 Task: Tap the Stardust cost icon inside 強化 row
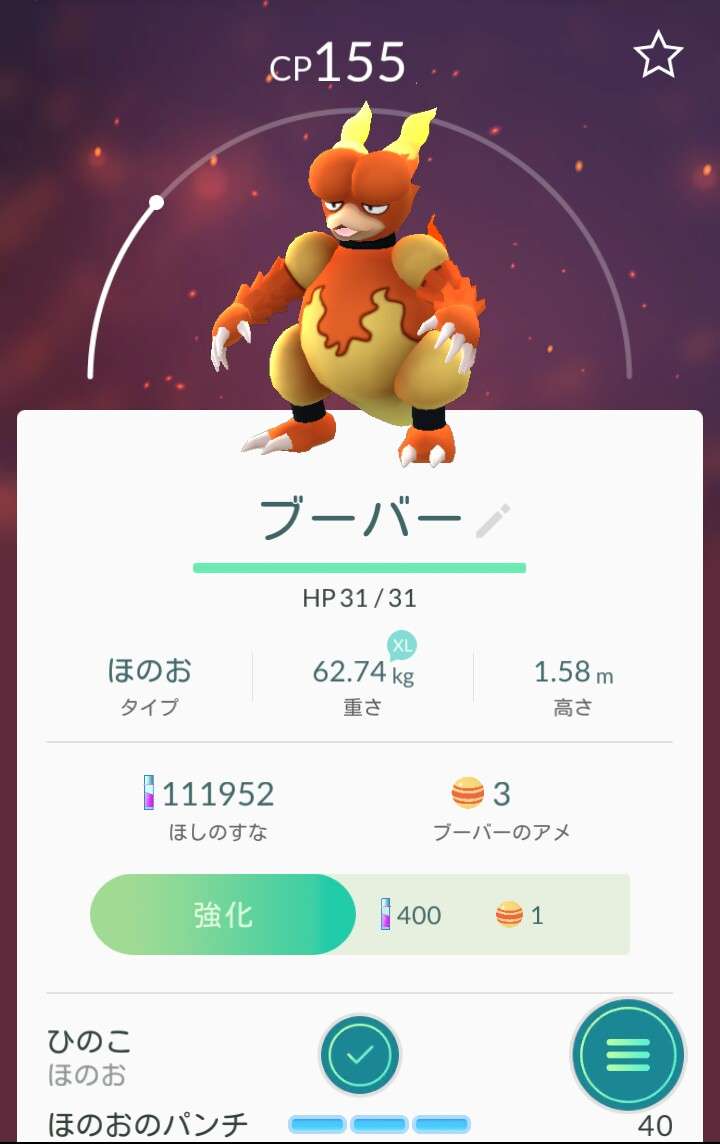[389, 914]
